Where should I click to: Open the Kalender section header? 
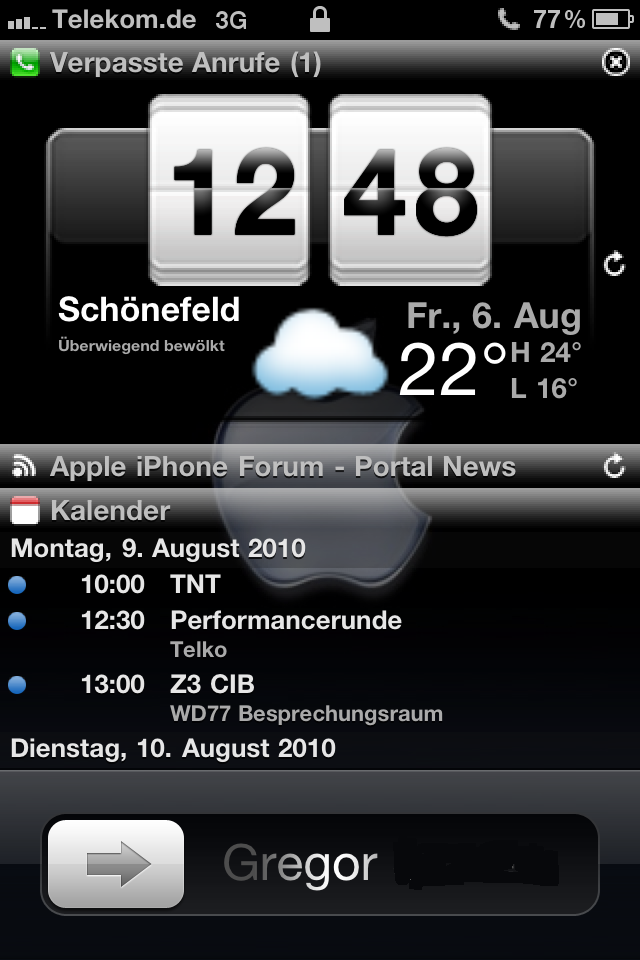110,511
